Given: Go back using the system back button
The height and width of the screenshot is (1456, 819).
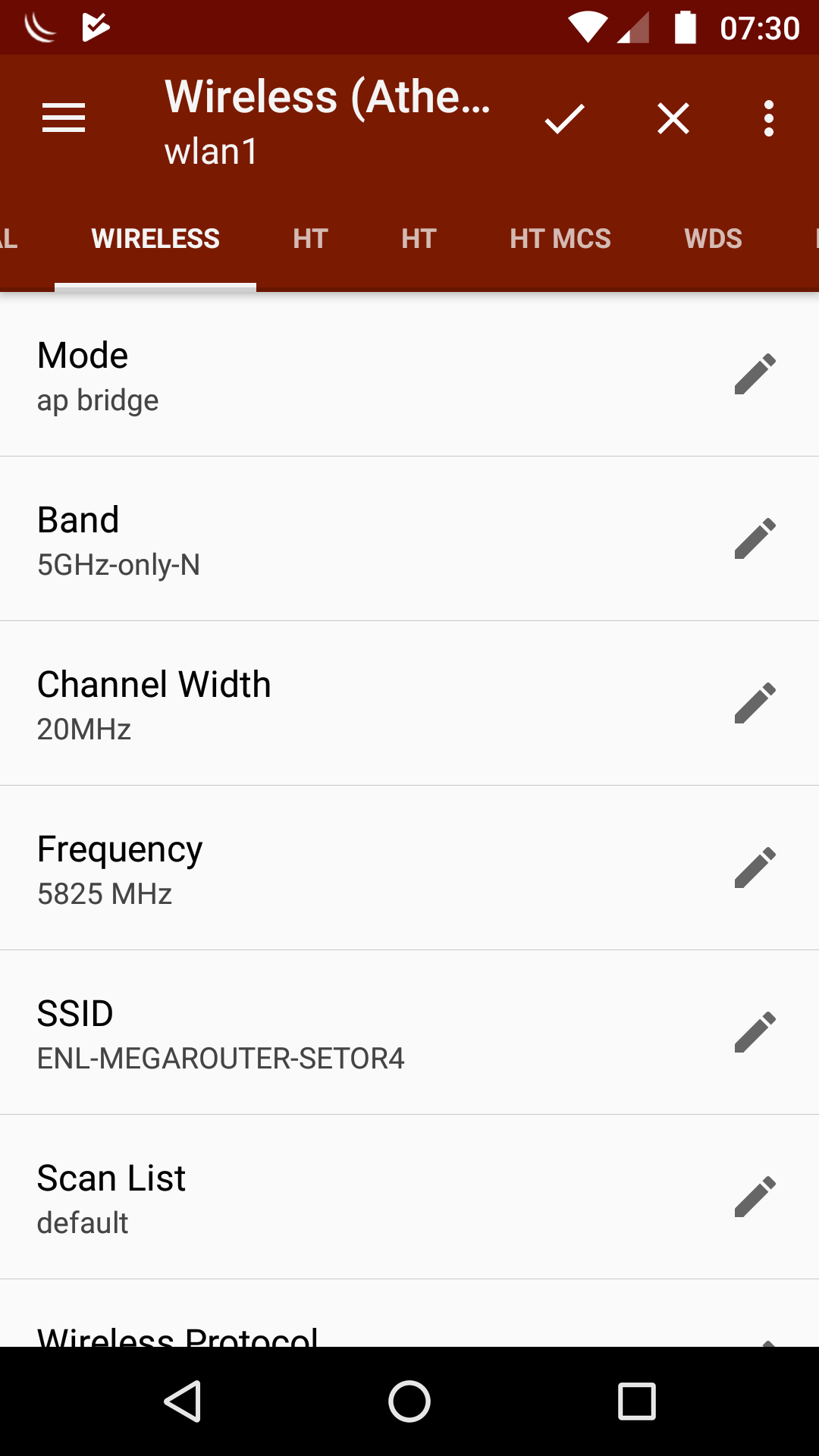Looking at the screenshot, I should pos(182,1401).
